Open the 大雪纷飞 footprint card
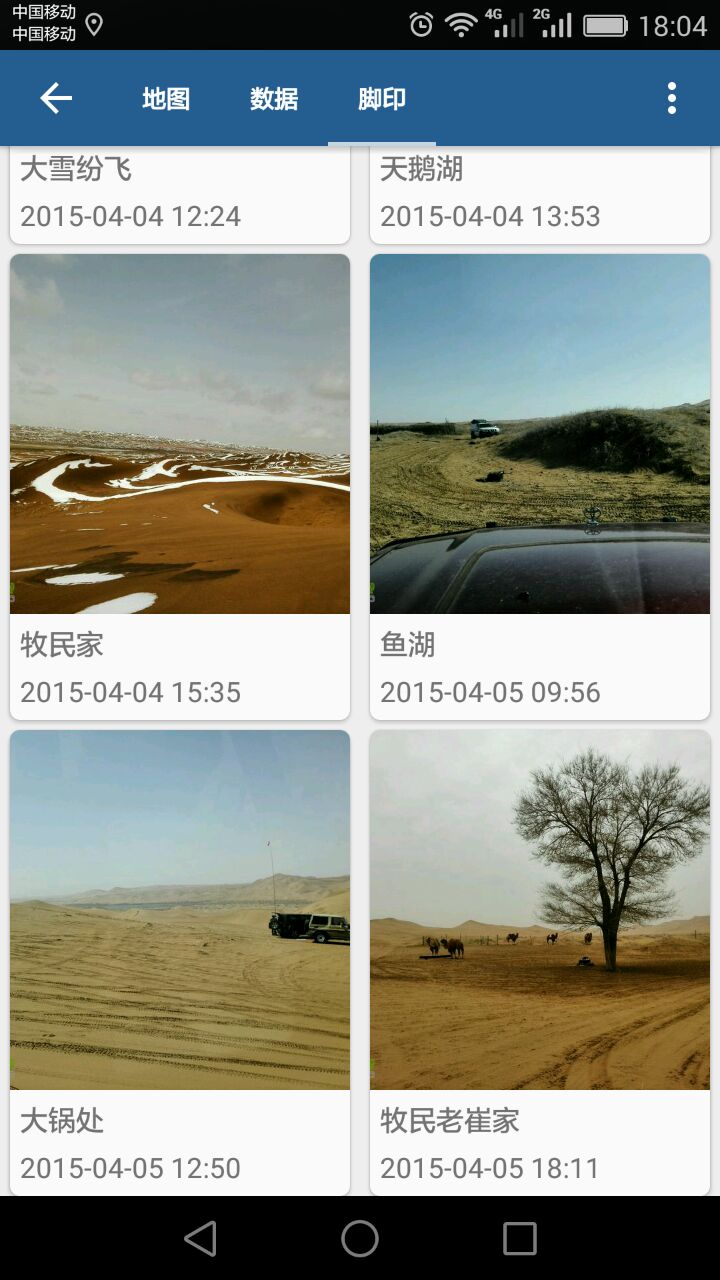The image size is (720, 1280). (180, 194)
